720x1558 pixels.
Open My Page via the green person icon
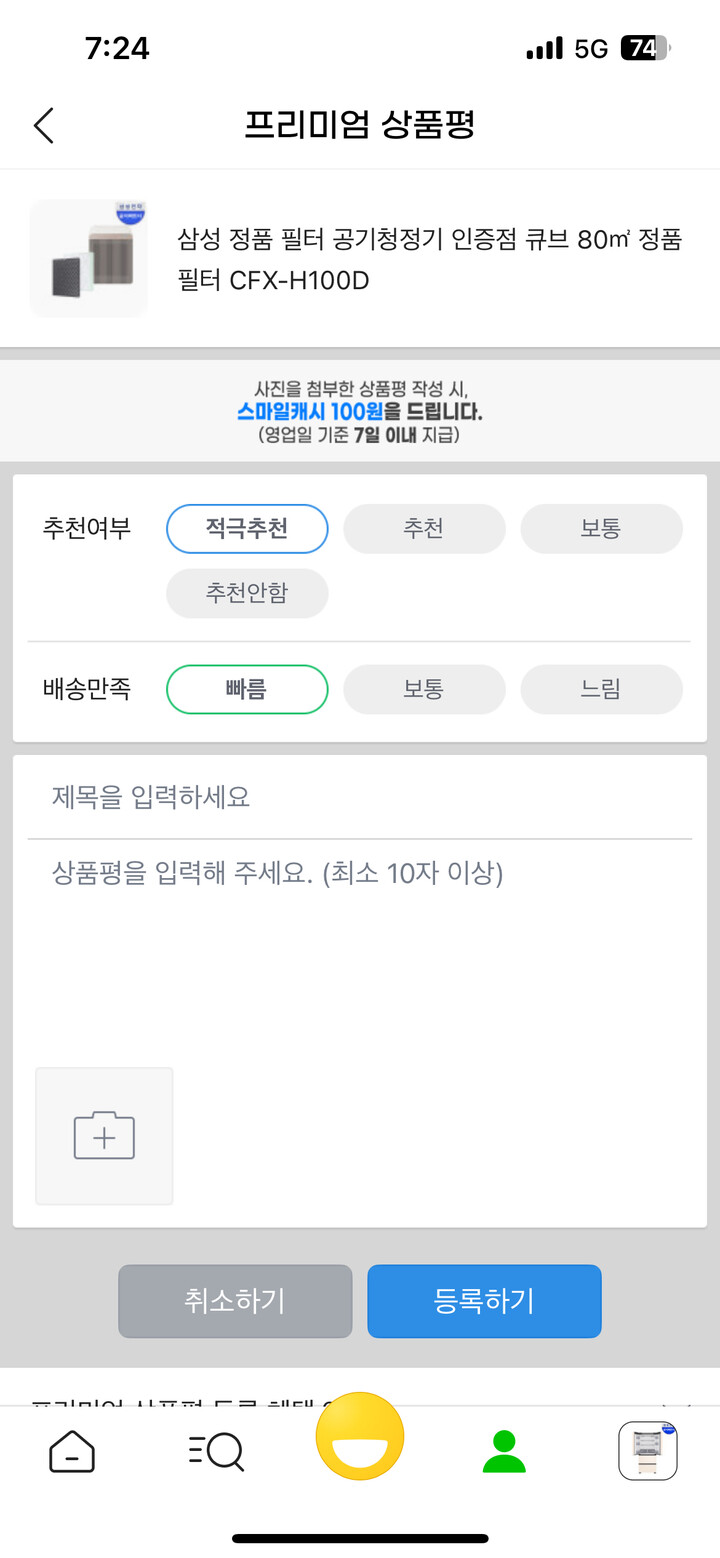point(504,1450)
